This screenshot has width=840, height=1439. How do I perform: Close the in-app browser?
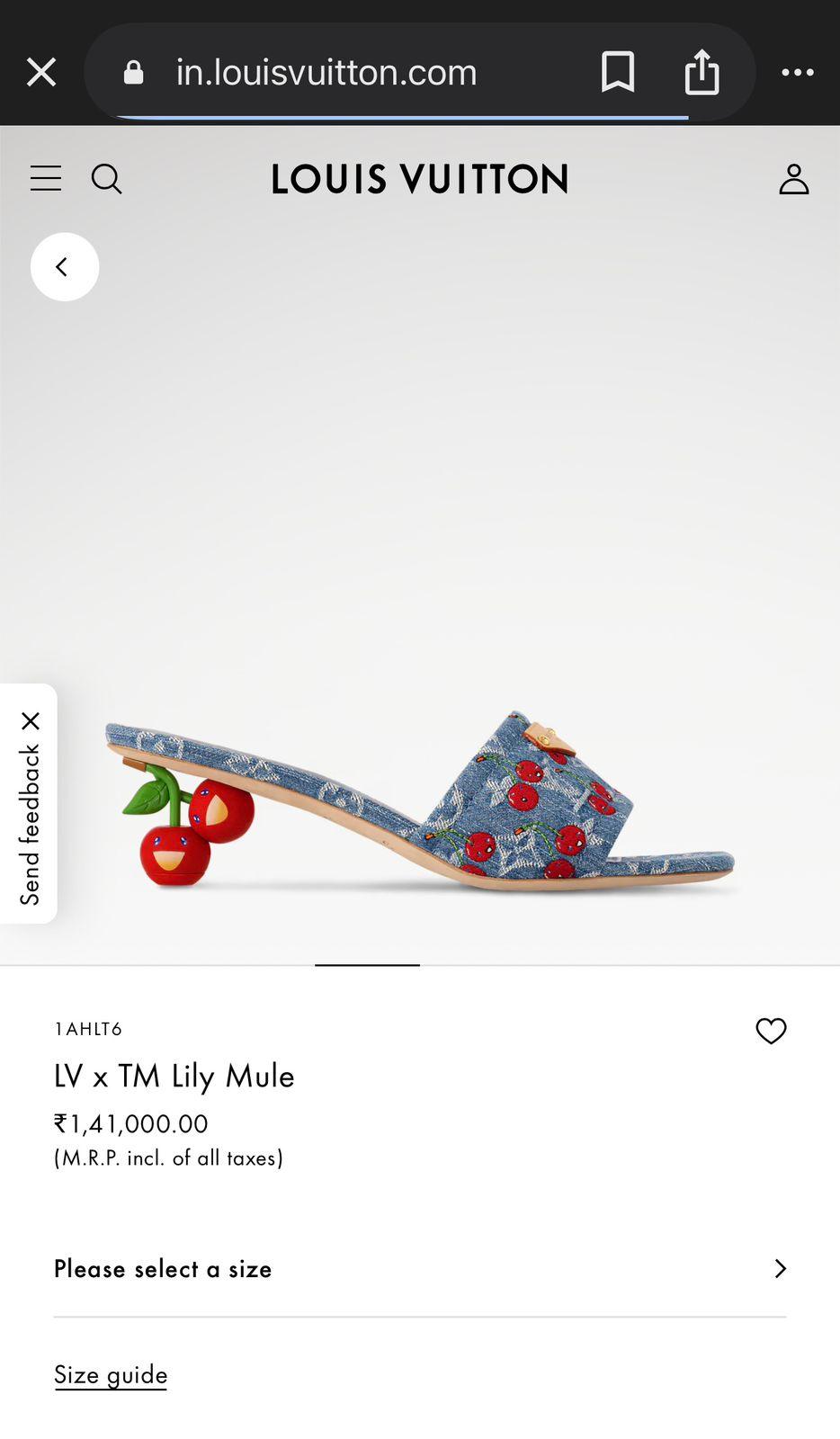tap(41, 72)
